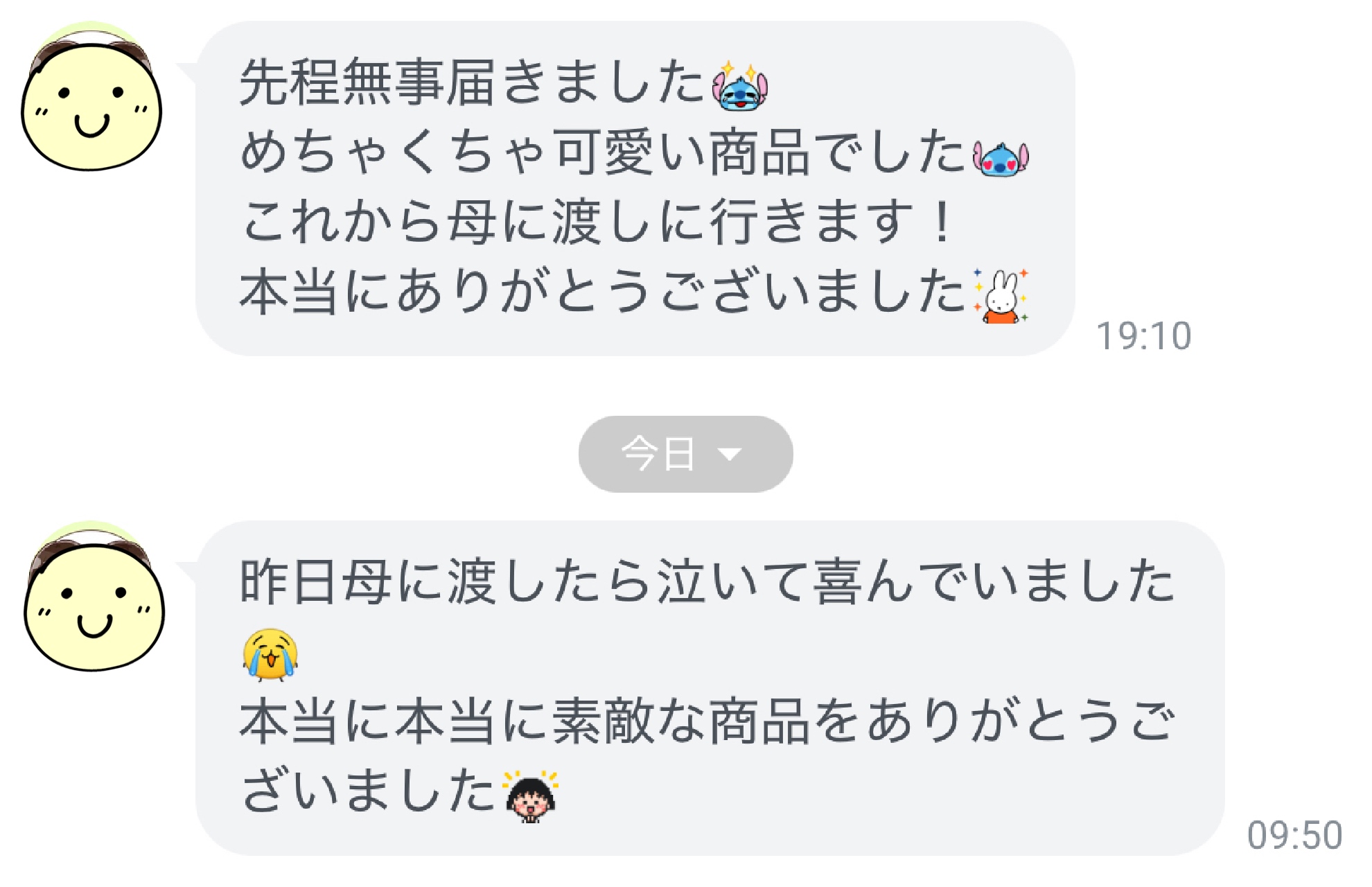Open the 今日 date dropdown chip
This screenshot has height=887, width=1372.
[685, 454]
